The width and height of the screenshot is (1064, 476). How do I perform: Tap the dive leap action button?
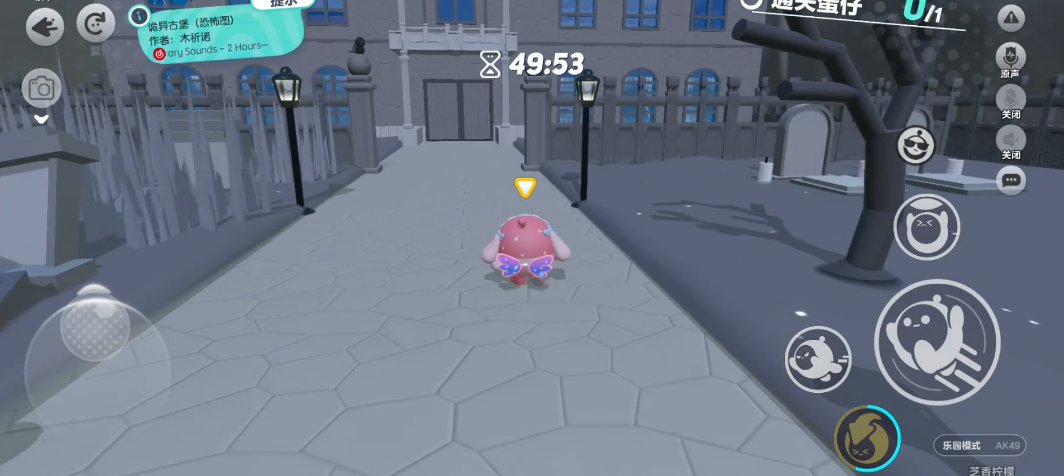click(x=818, y=359)
